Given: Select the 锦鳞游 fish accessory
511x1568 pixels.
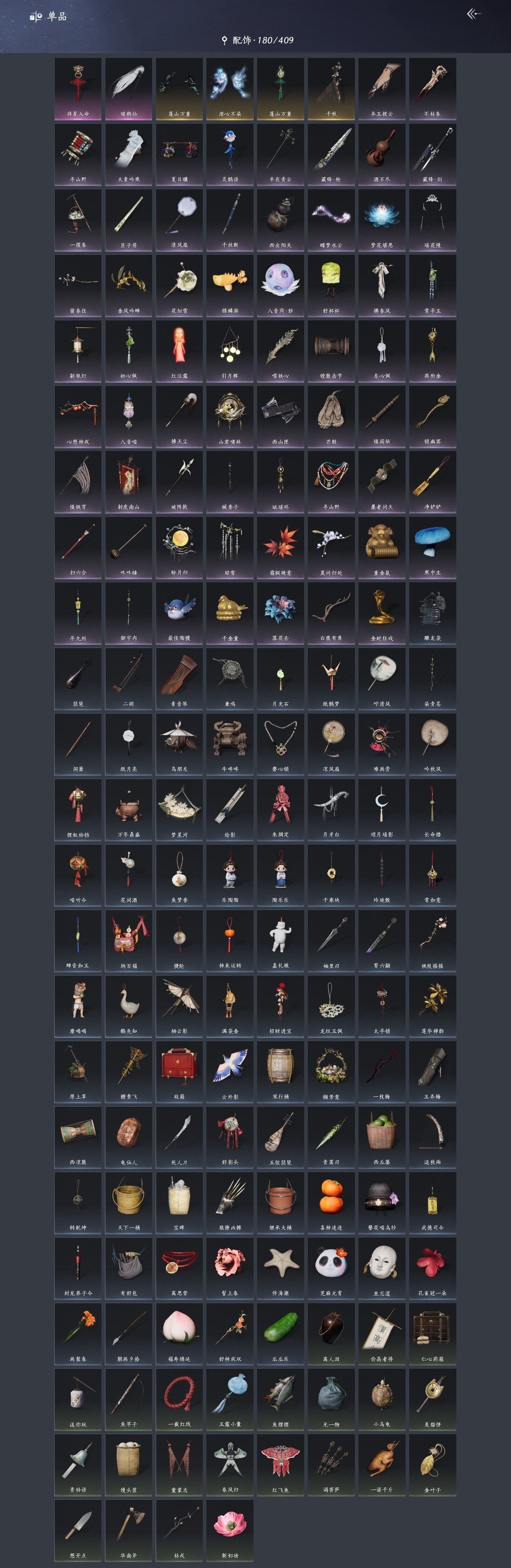Looking at the screenshot, I should tap(230, 285).
